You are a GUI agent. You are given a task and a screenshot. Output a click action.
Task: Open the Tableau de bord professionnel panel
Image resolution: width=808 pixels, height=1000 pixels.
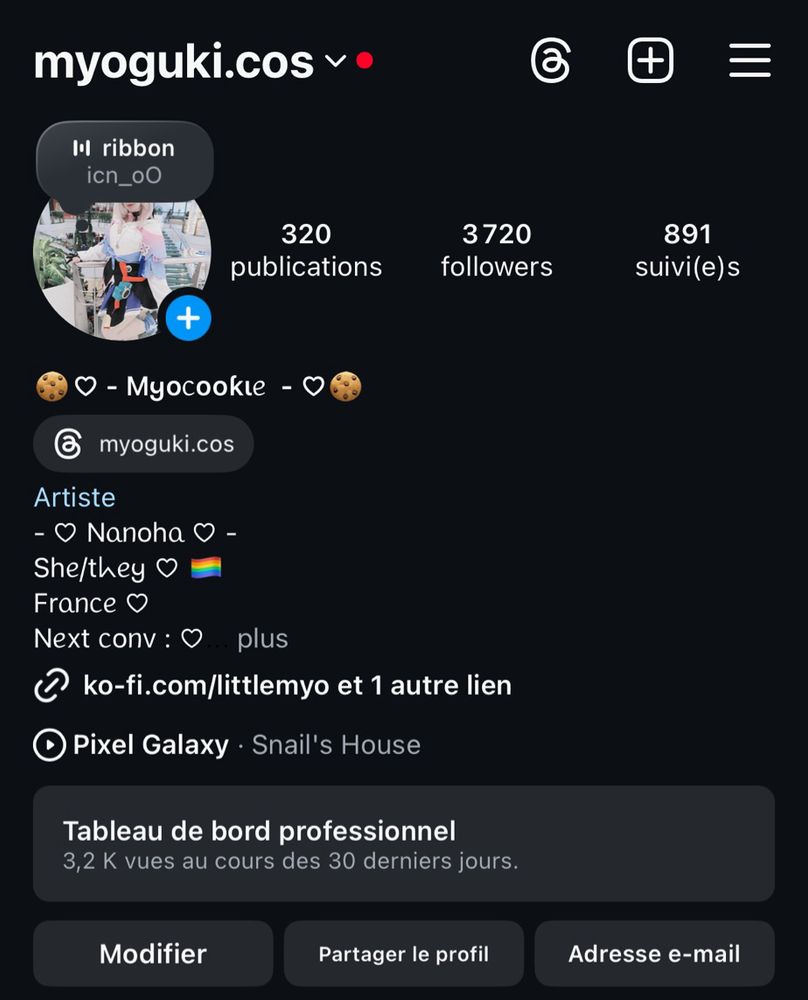pyautogui.click(x=404, y=843)
